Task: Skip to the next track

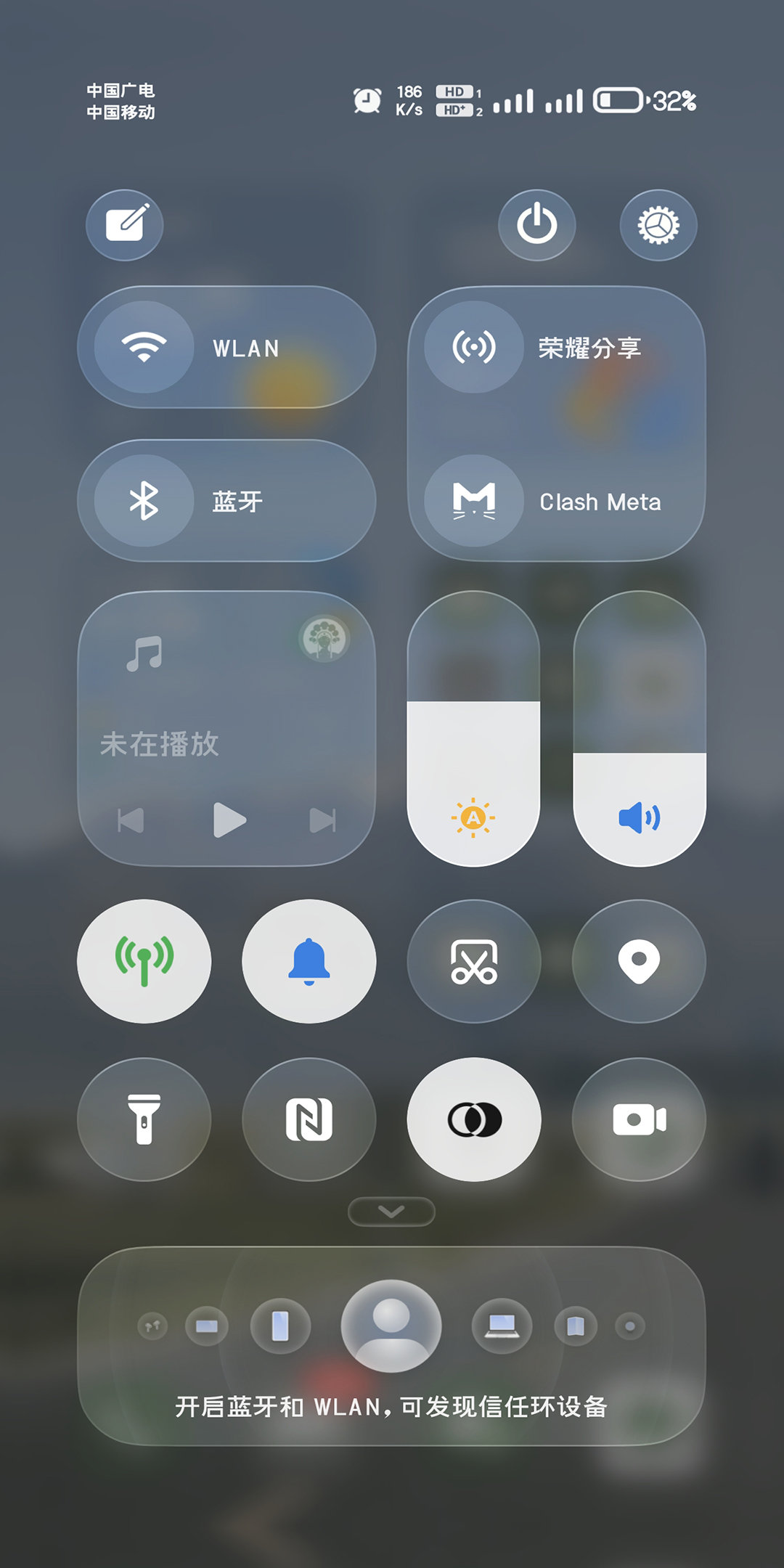Action: point(322,820)
